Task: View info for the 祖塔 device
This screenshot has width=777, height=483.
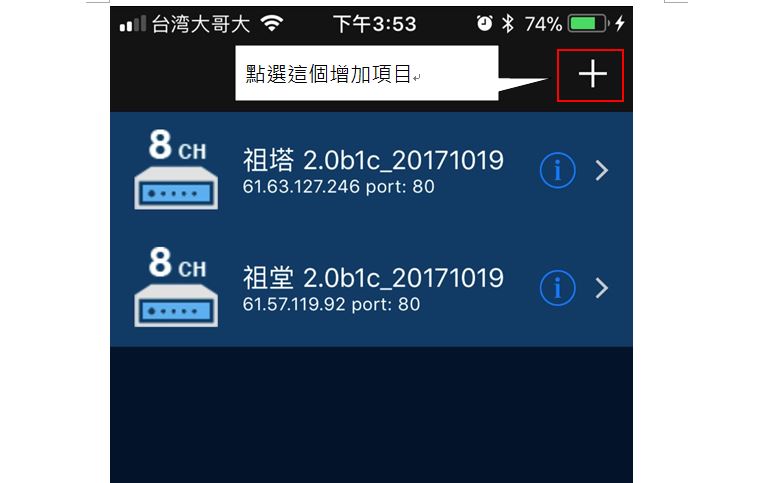Action: pyautogui.click(x=557, y=171)
